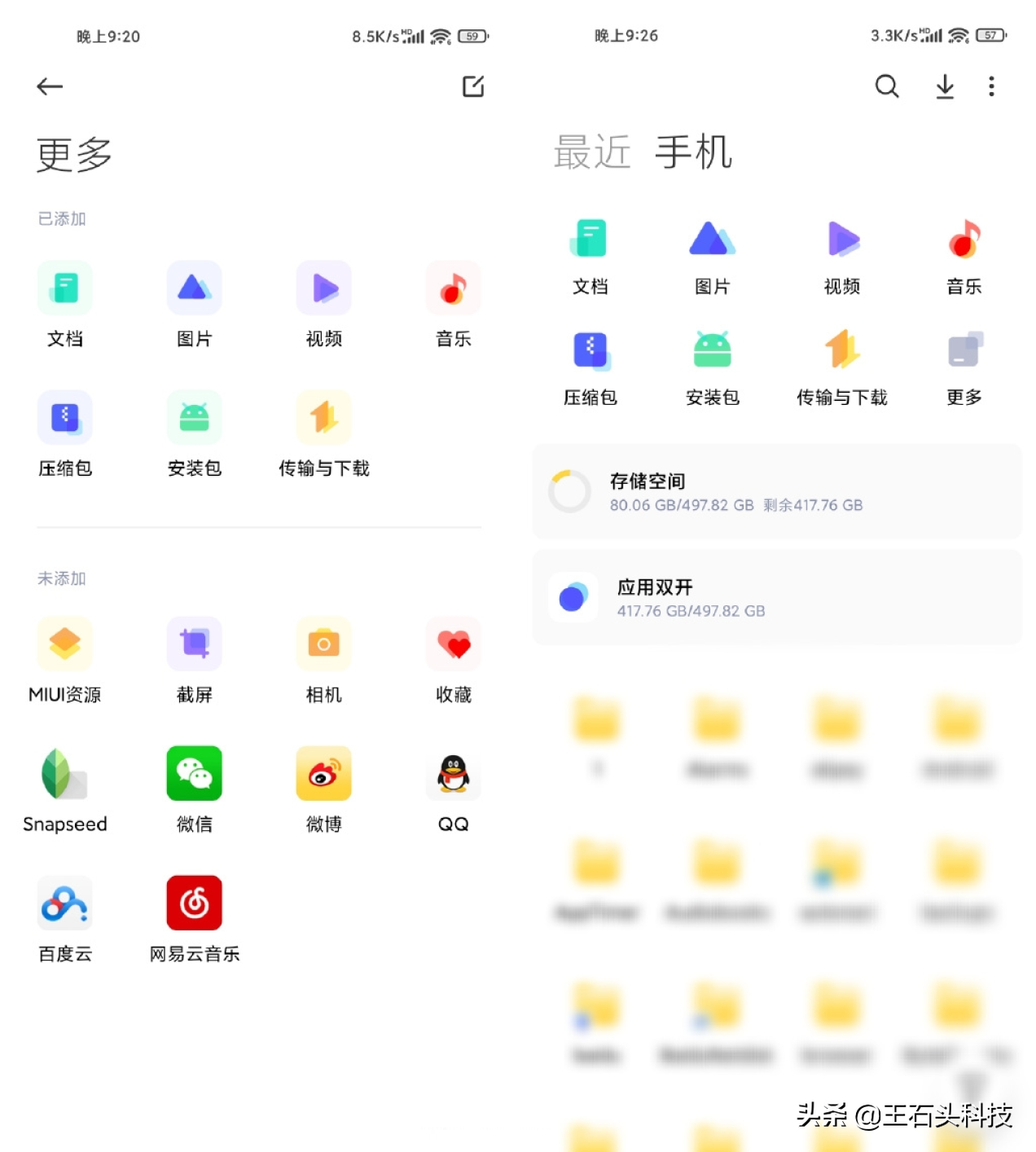Select the 微信 (WeChat) shortcut
The width and height of the screenshot is (1036, 1152).
coord(194,789)
